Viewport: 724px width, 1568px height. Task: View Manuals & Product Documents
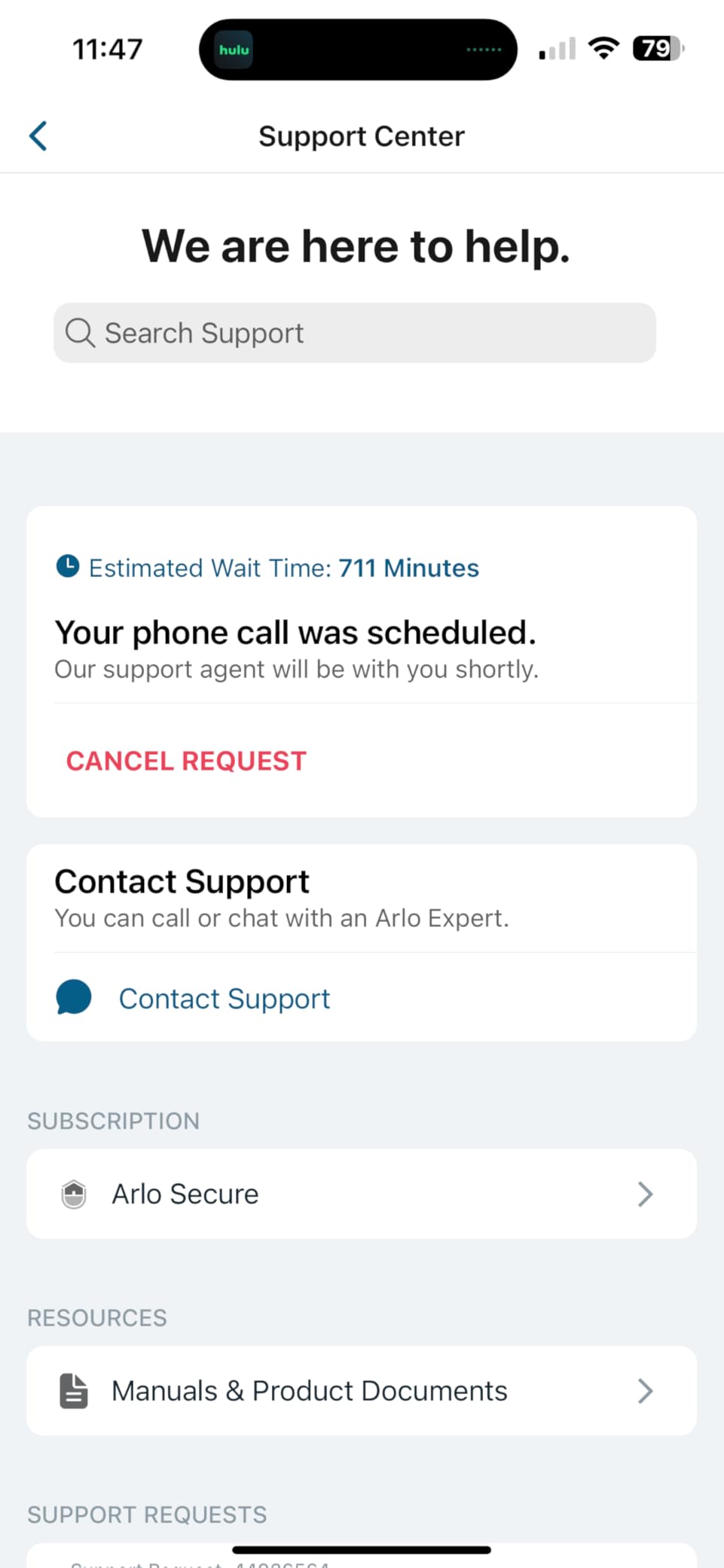coord(361,1390)
